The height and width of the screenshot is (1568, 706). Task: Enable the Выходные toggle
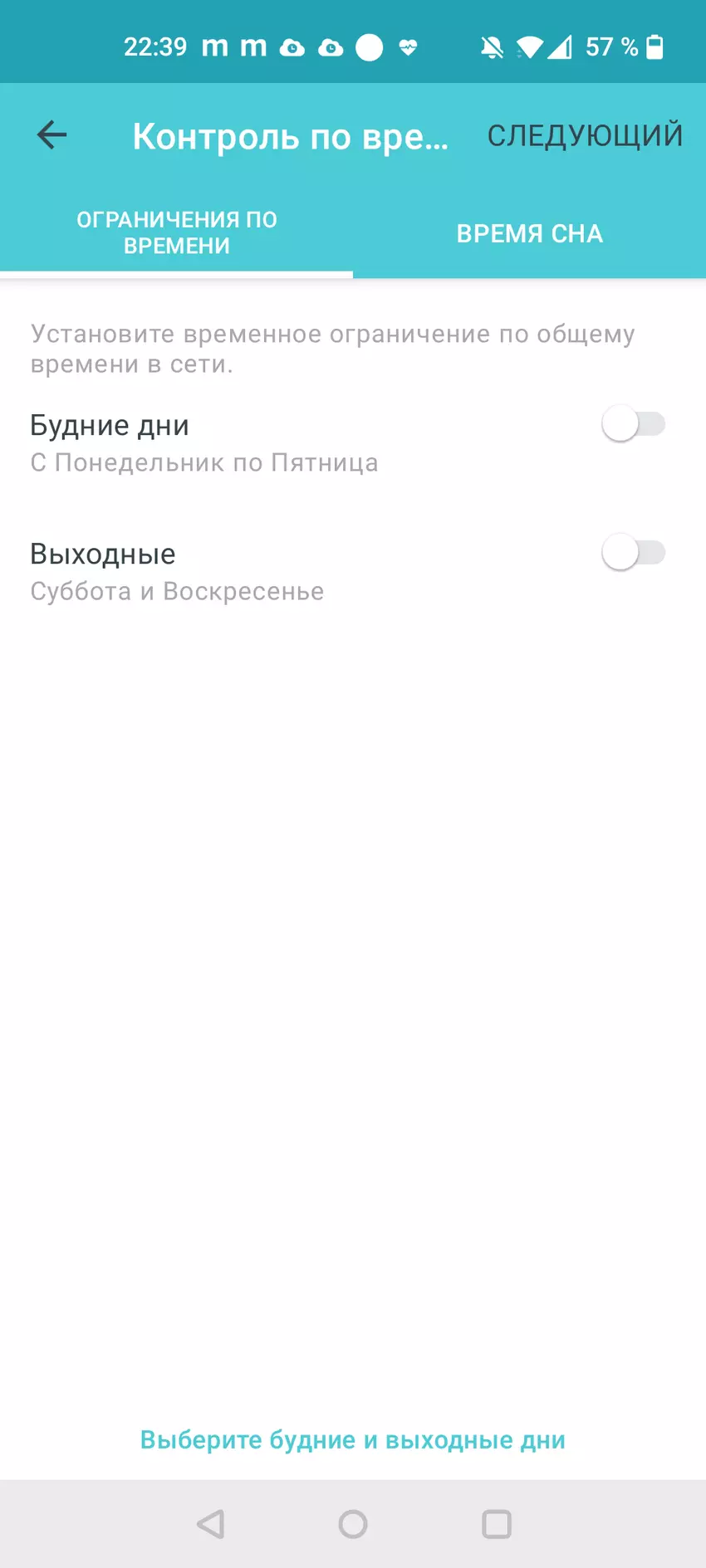635,553
